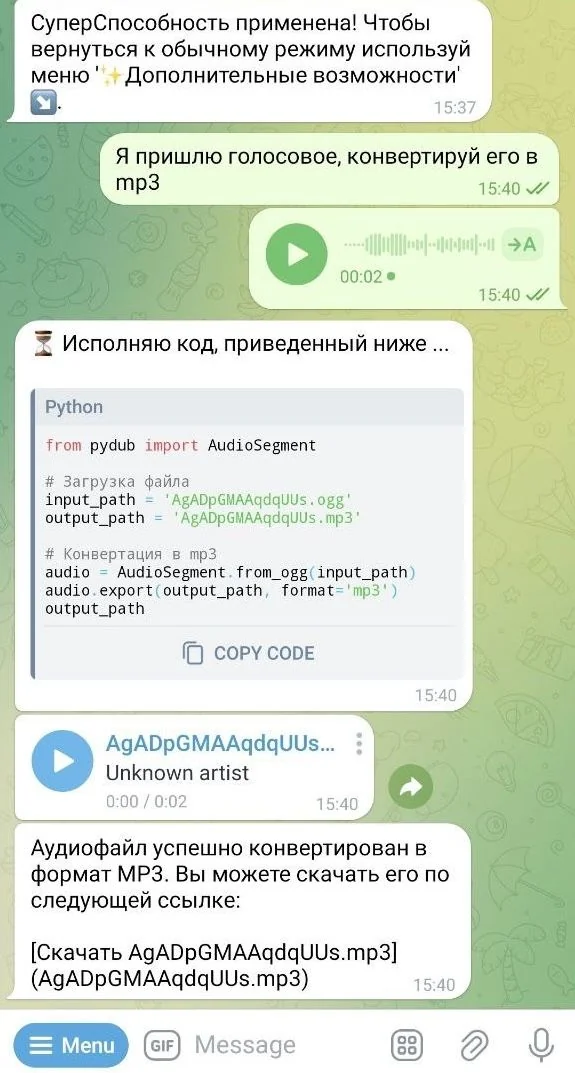The height and width of the screenshot is (1073, 575).
Task: Tap the microphone to record voice
Action: (541, 1045)
